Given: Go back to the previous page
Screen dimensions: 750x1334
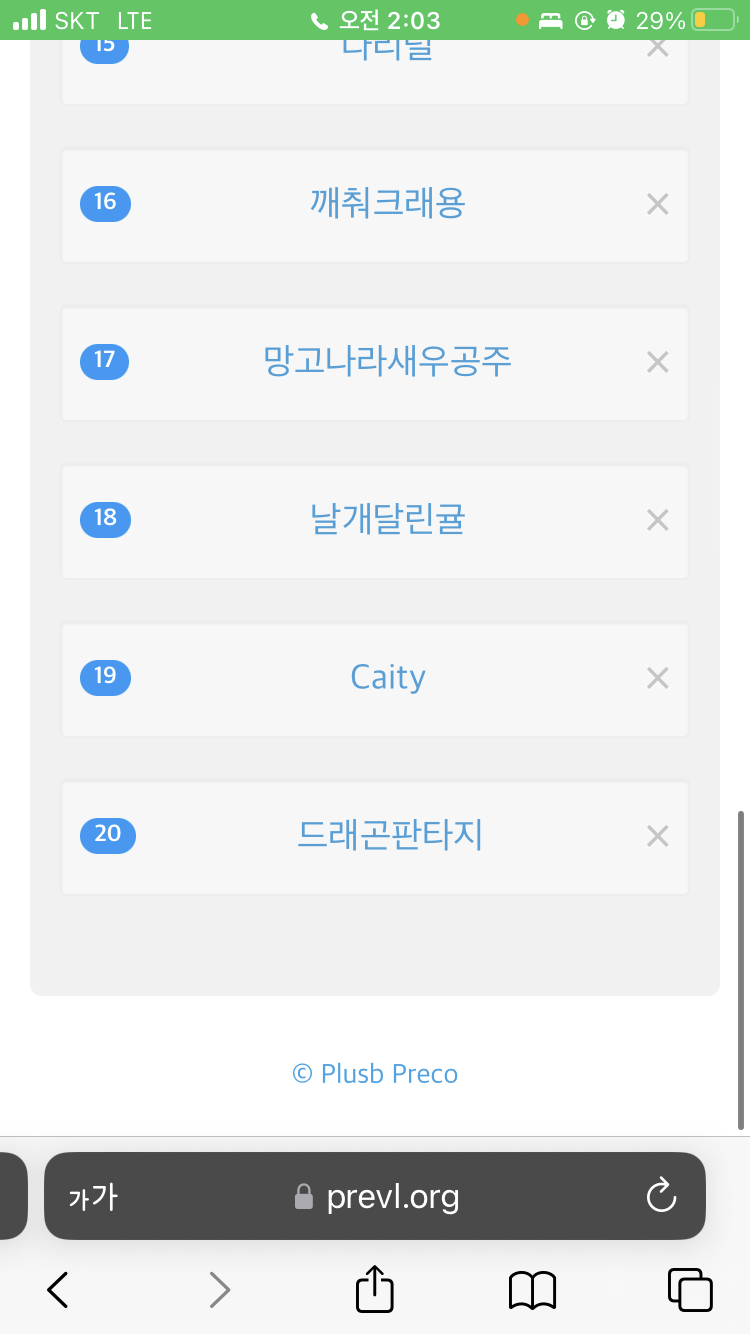Looking at the screenshot, I should (x=58, y=1290).
